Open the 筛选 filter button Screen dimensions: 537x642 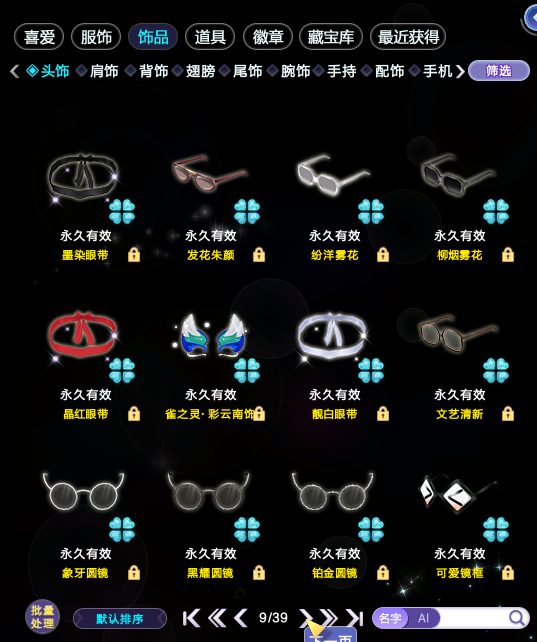(x=499, y=70)
